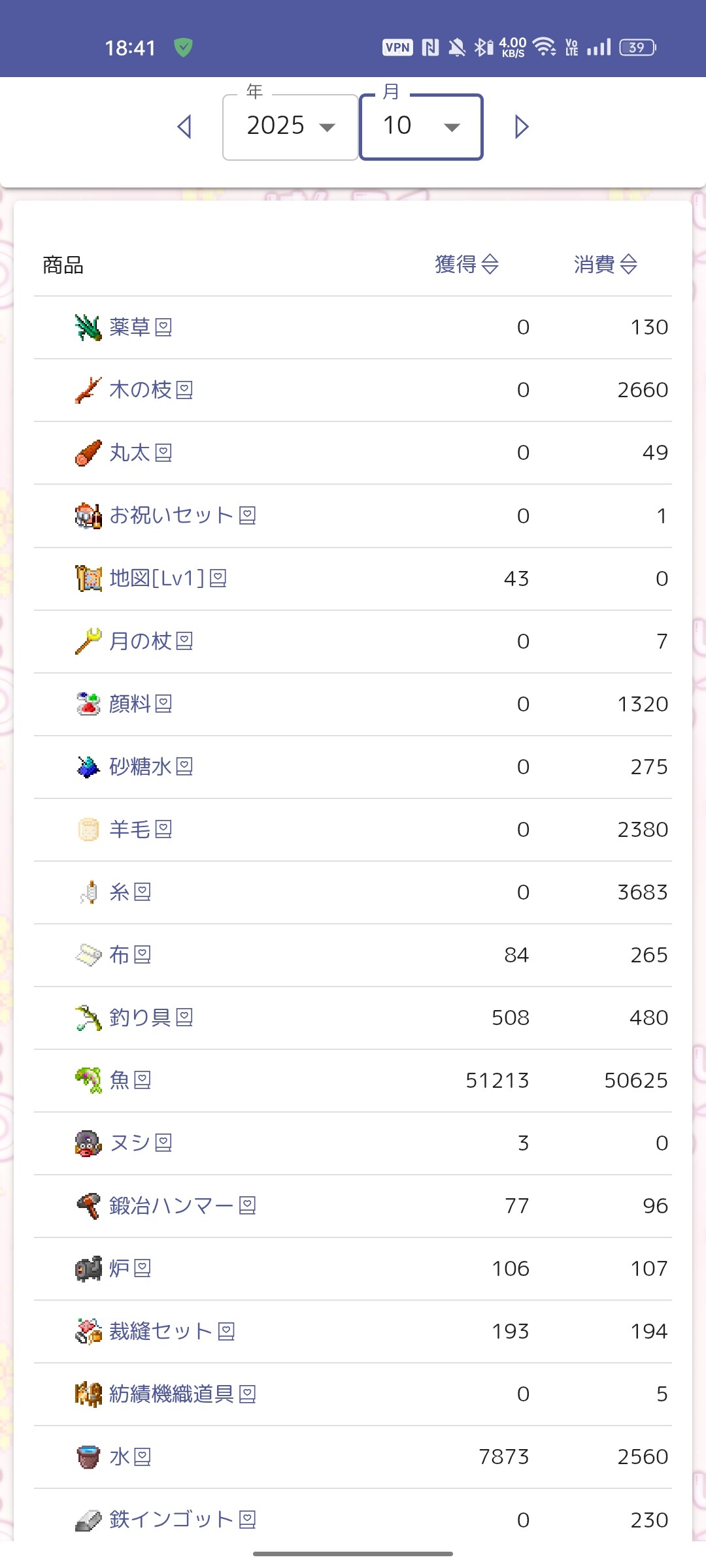Open the 薬草 item link
The height and width of the screenshot is (1568, 706).
click(140, 327)
